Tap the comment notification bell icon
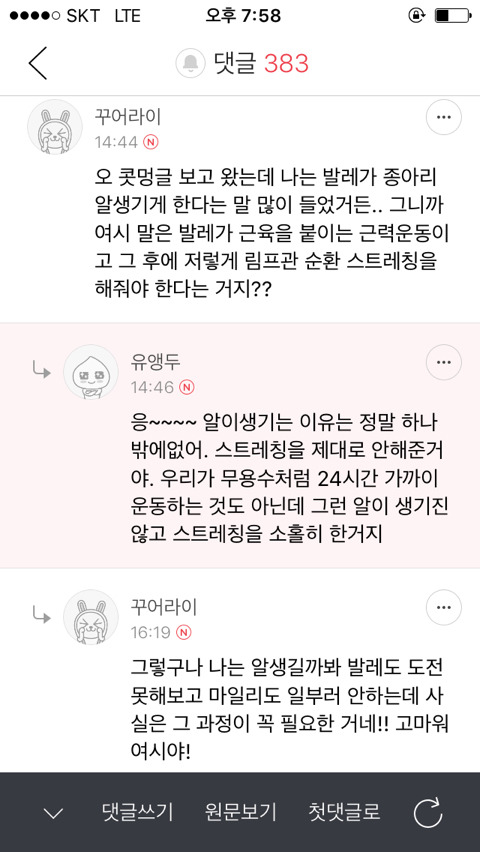Image resolution: width=480 pixels, height=852 pixels. coord(190,64)
